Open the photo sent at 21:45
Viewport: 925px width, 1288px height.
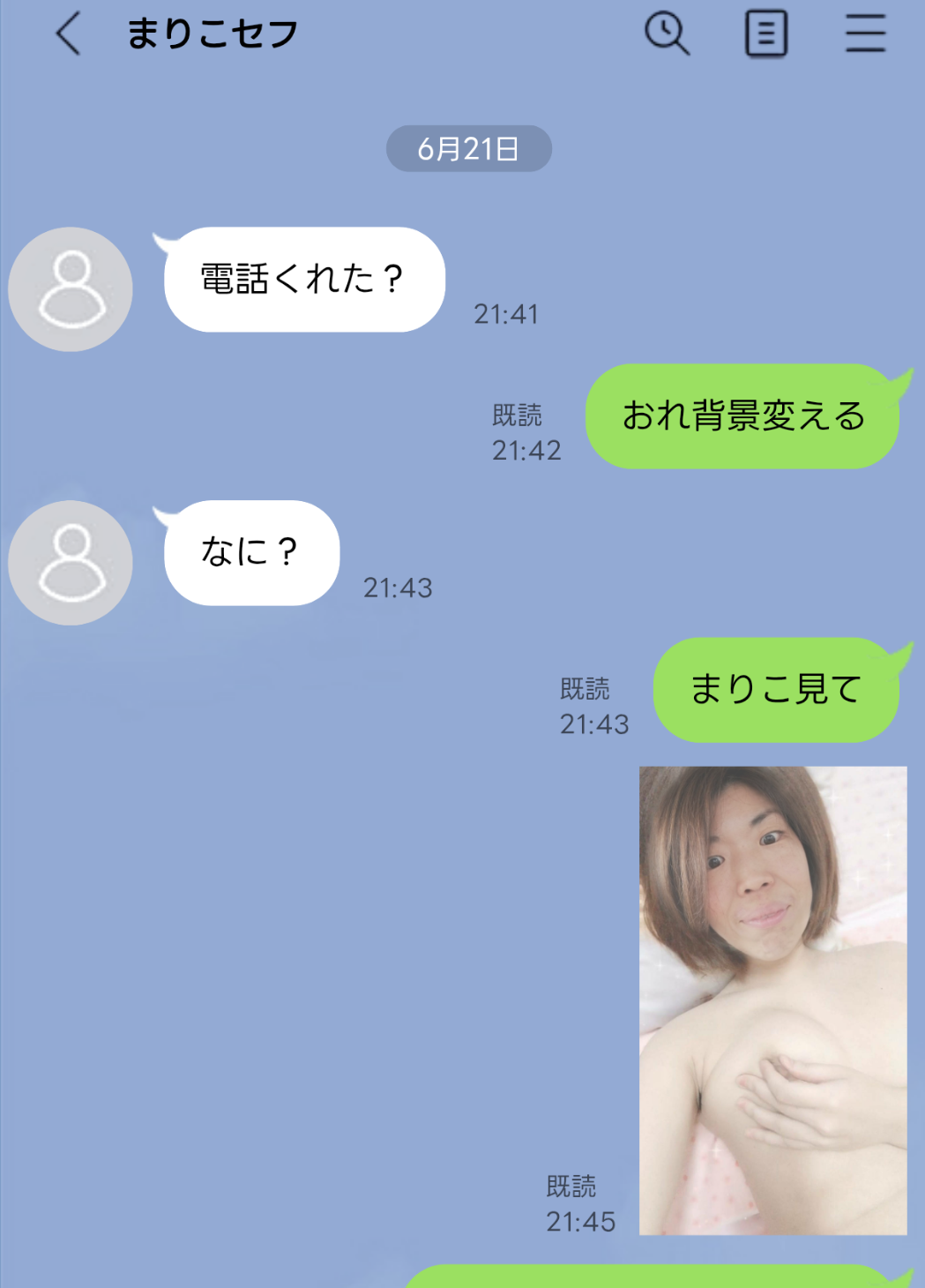point(772,1000)
